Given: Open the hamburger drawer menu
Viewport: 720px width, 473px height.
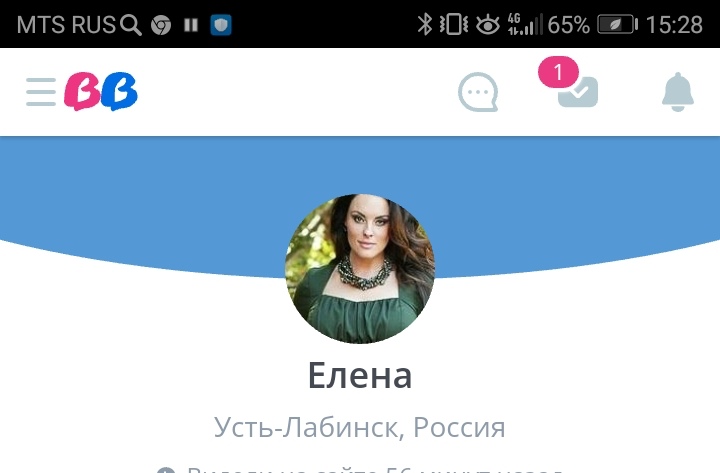Looking at the screenshot, I should (x=41, y=92).
